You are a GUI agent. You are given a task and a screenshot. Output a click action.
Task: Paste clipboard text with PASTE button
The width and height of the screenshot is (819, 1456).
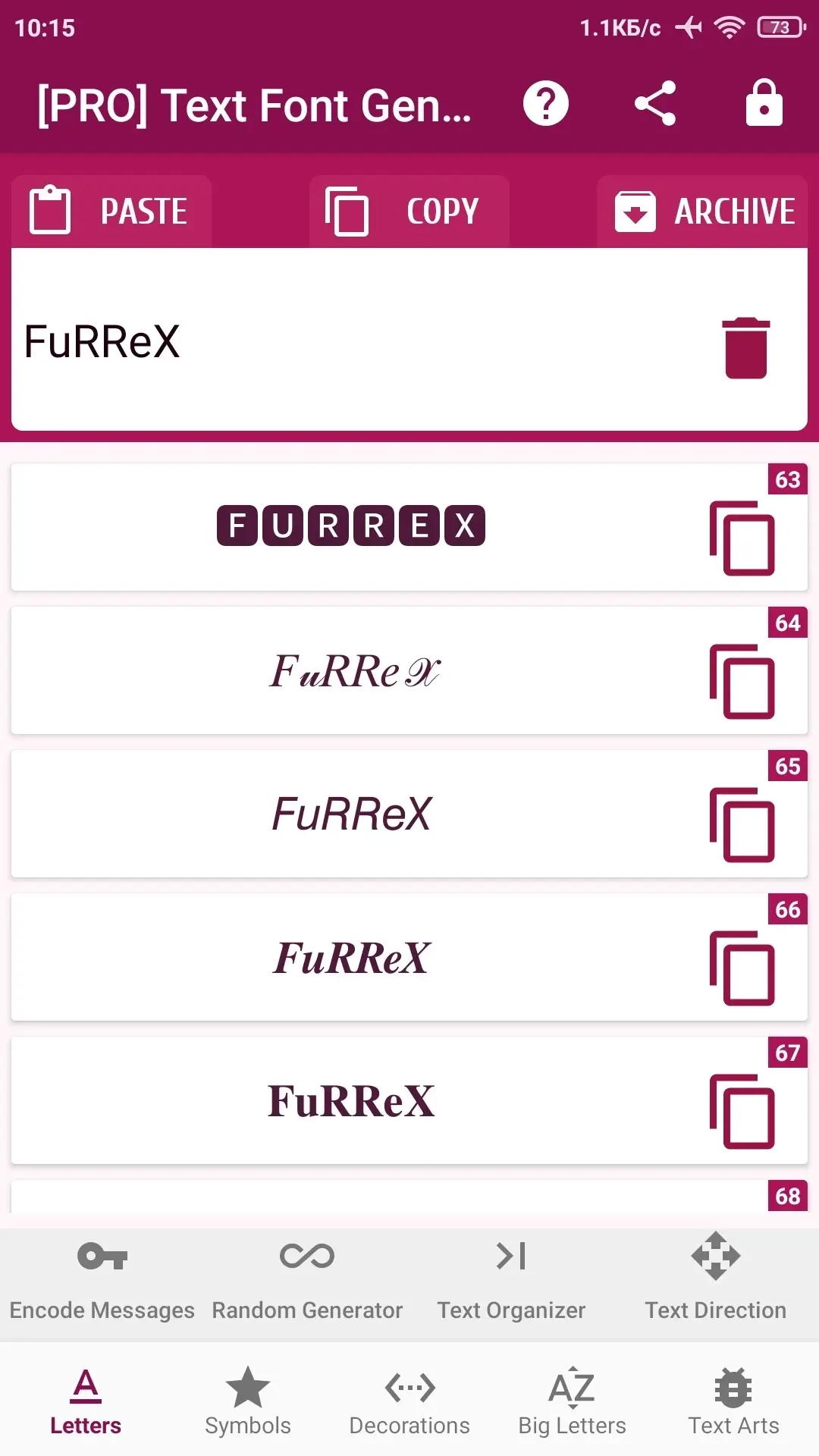point(111,211)
